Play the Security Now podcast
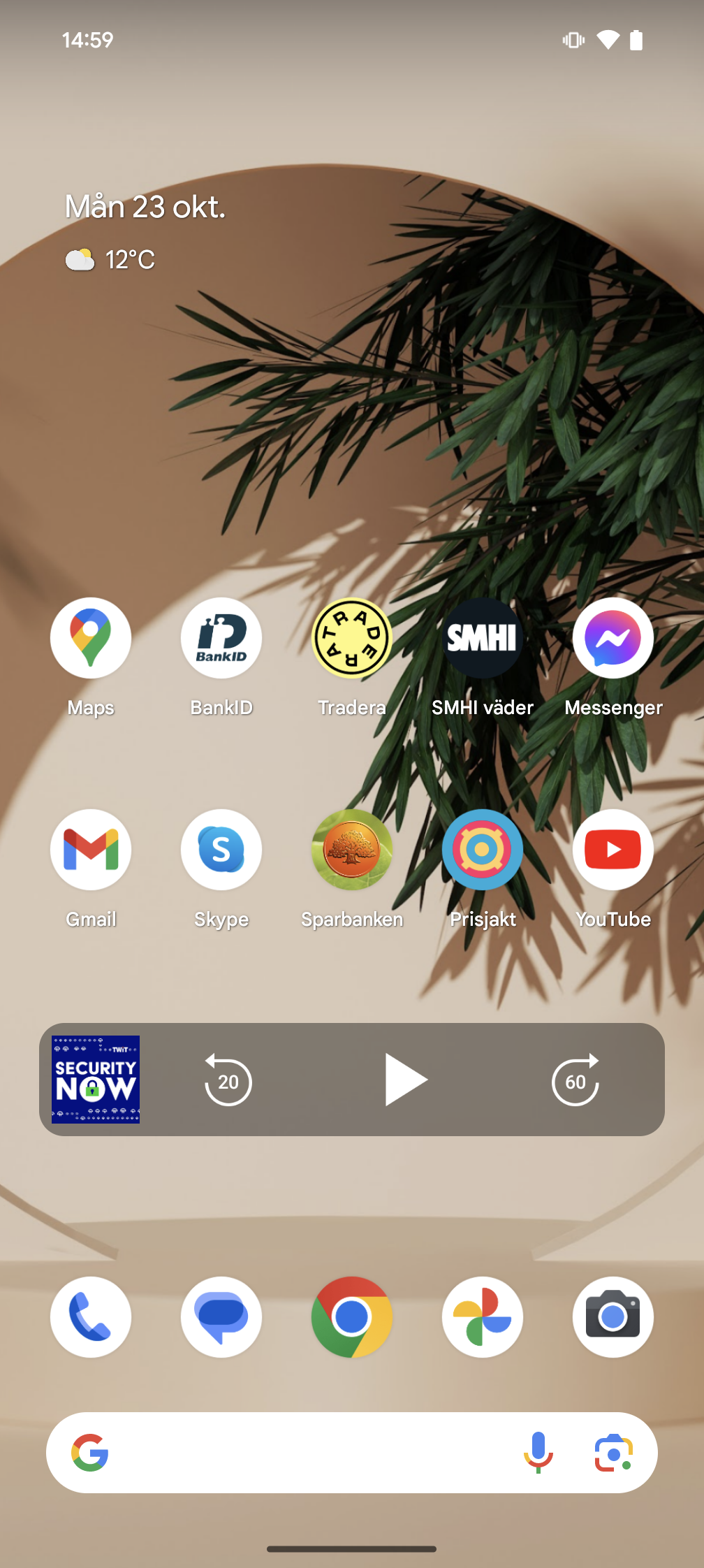Viewport: 704px width, 1568px height. click(x=404, y=1080)
